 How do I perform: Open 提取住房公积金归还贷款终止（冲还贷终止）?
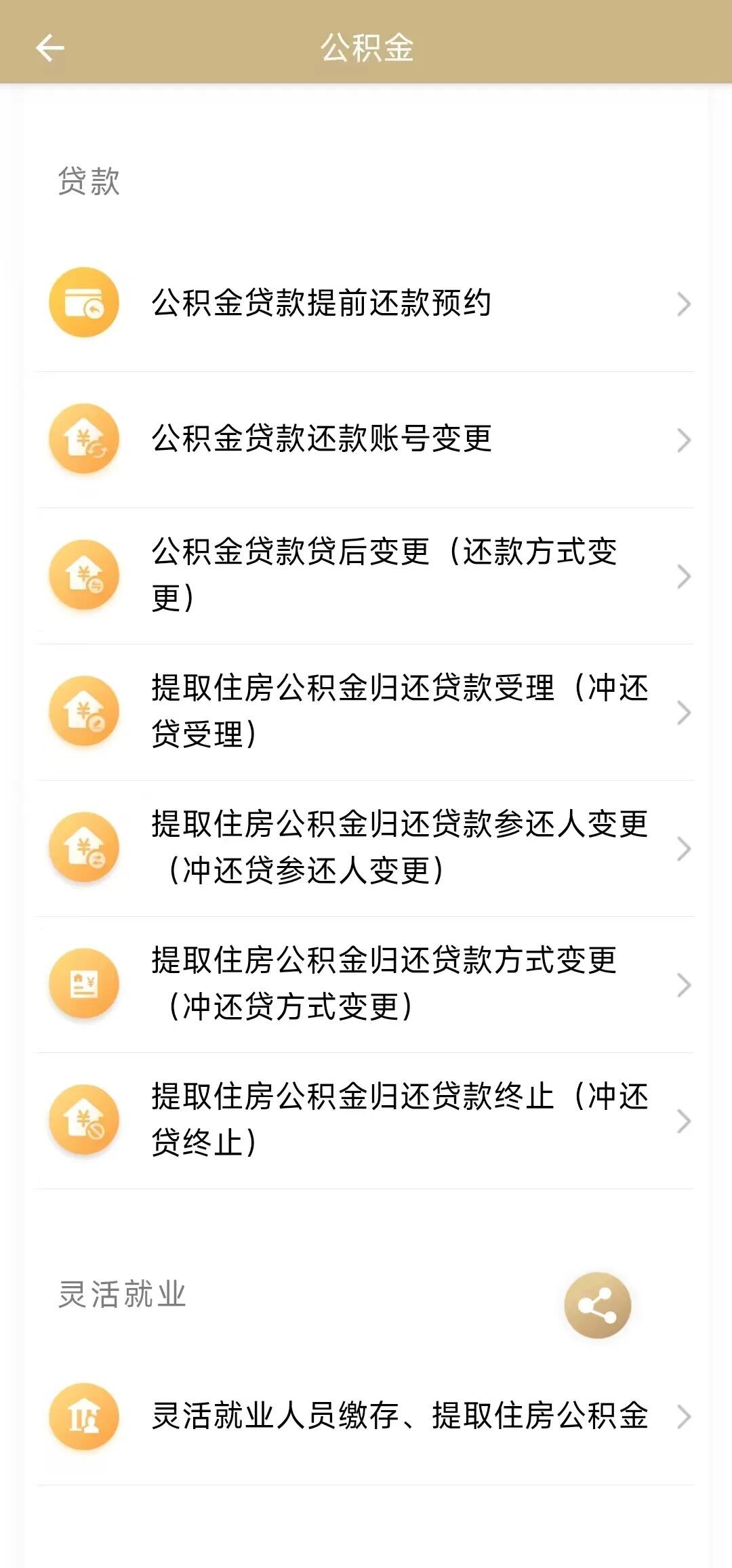click(366, 1120)
